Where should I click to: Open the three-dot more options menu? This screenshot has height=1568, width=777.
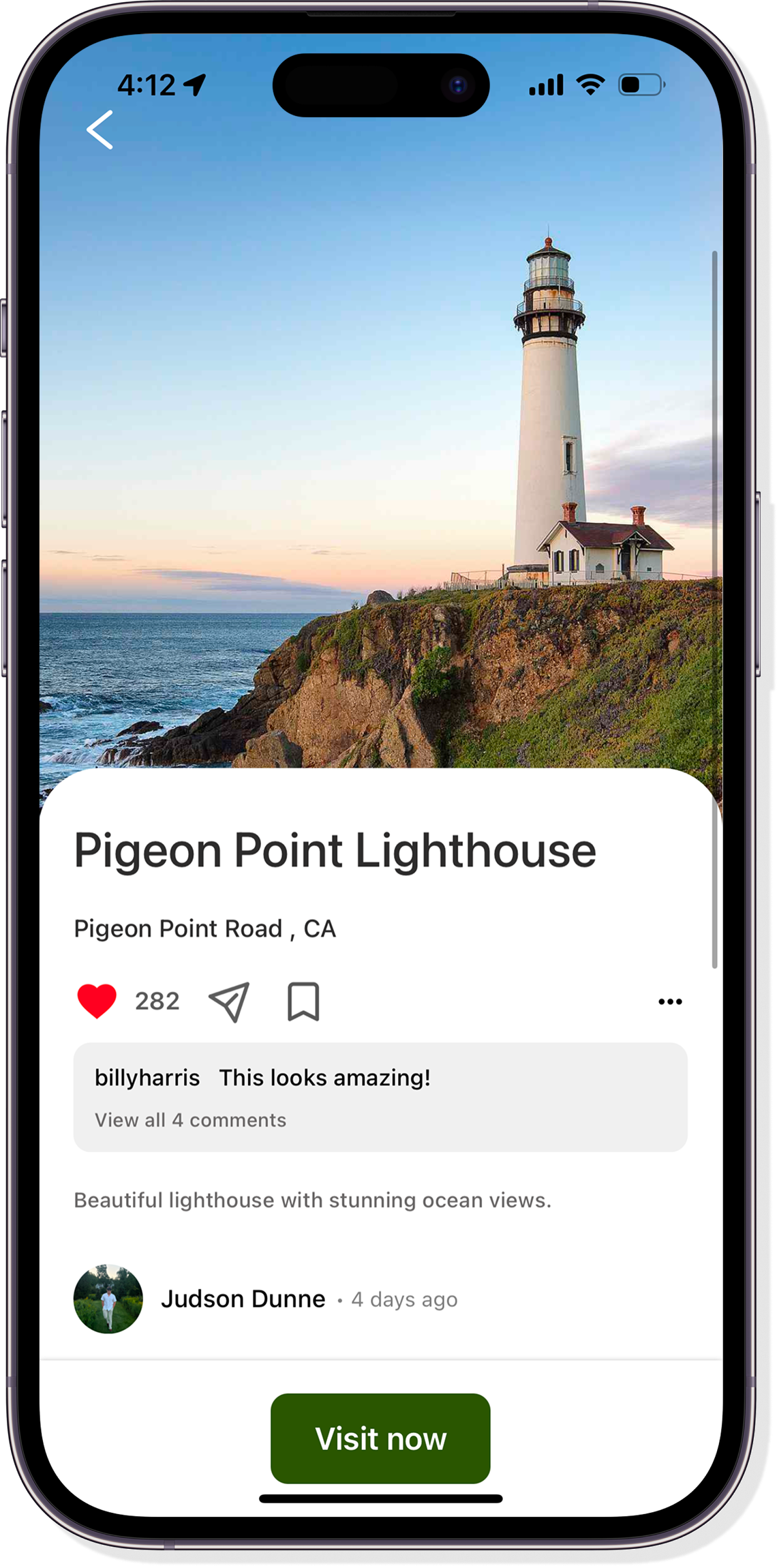[x=670, y=1001]
